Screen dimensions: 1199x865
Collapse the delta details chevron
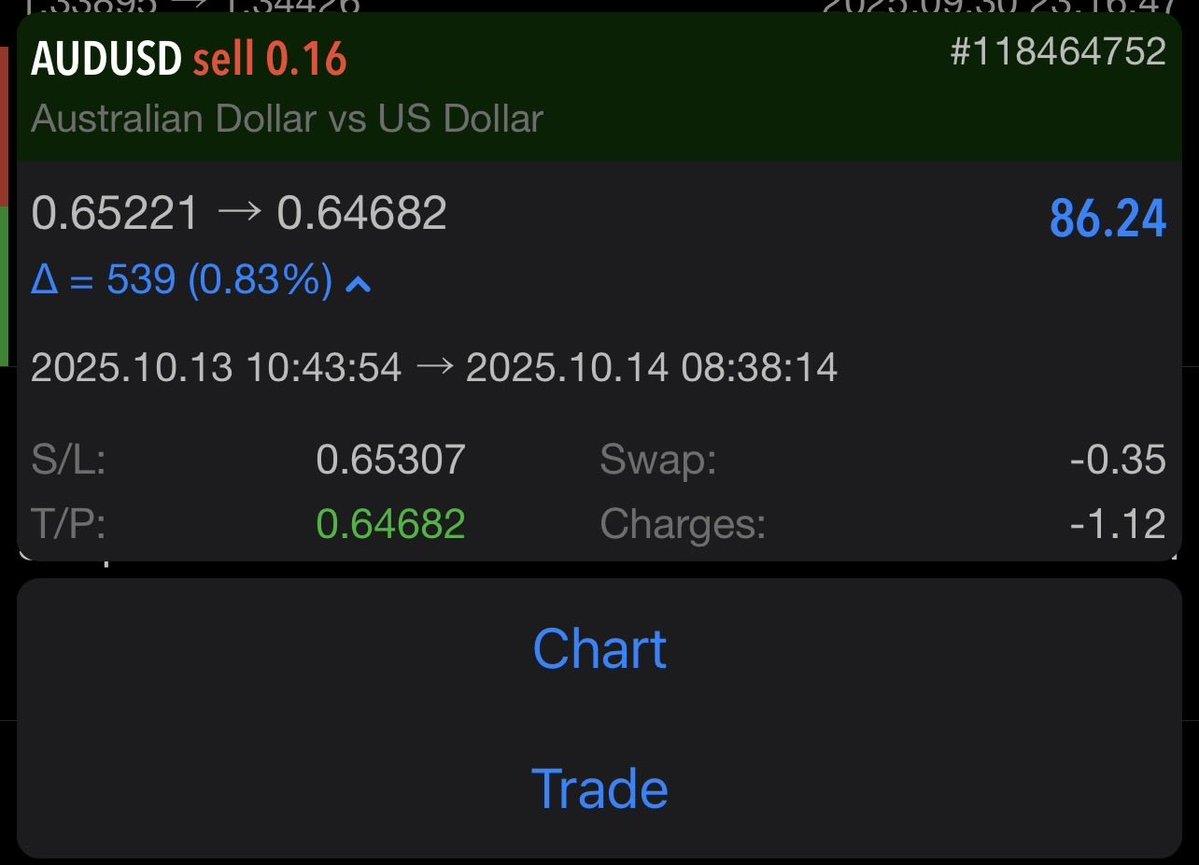[358, 285]
